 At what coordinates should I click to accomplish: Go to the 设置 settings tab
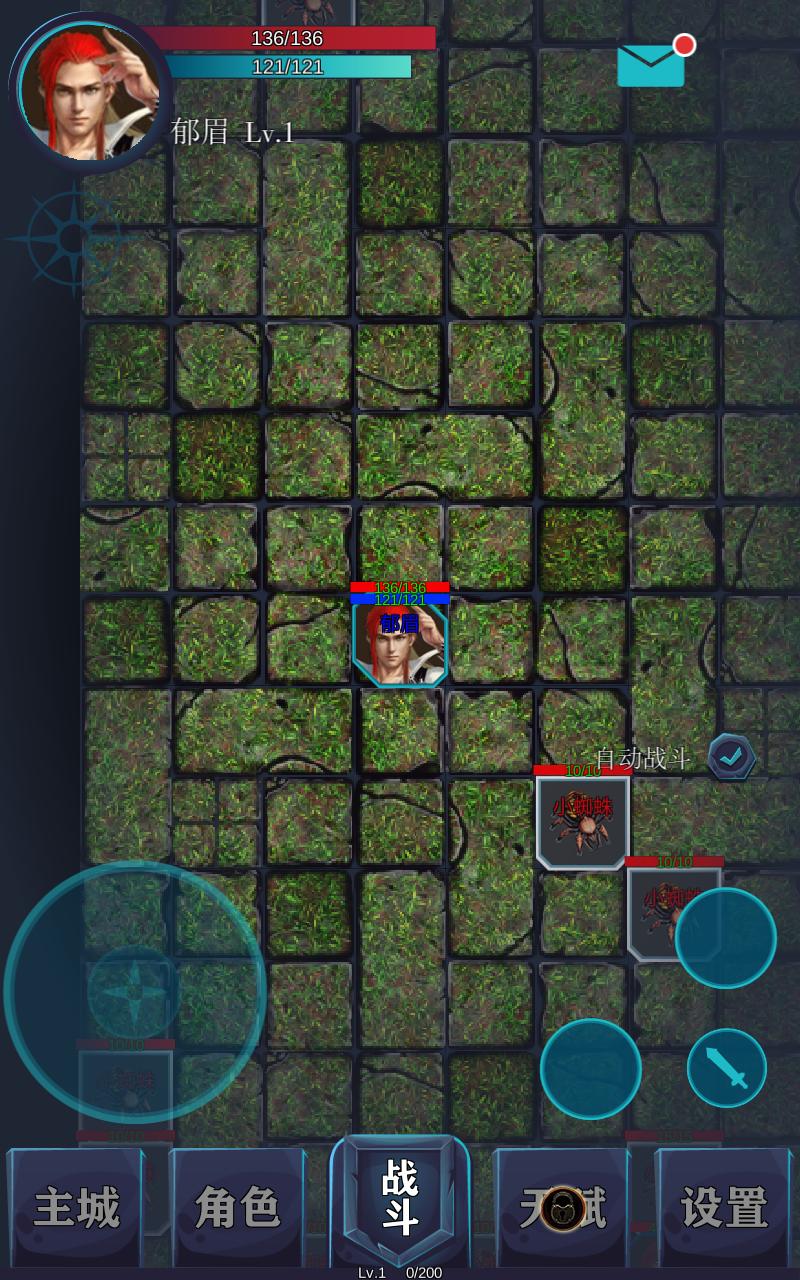pos(723,1207)
